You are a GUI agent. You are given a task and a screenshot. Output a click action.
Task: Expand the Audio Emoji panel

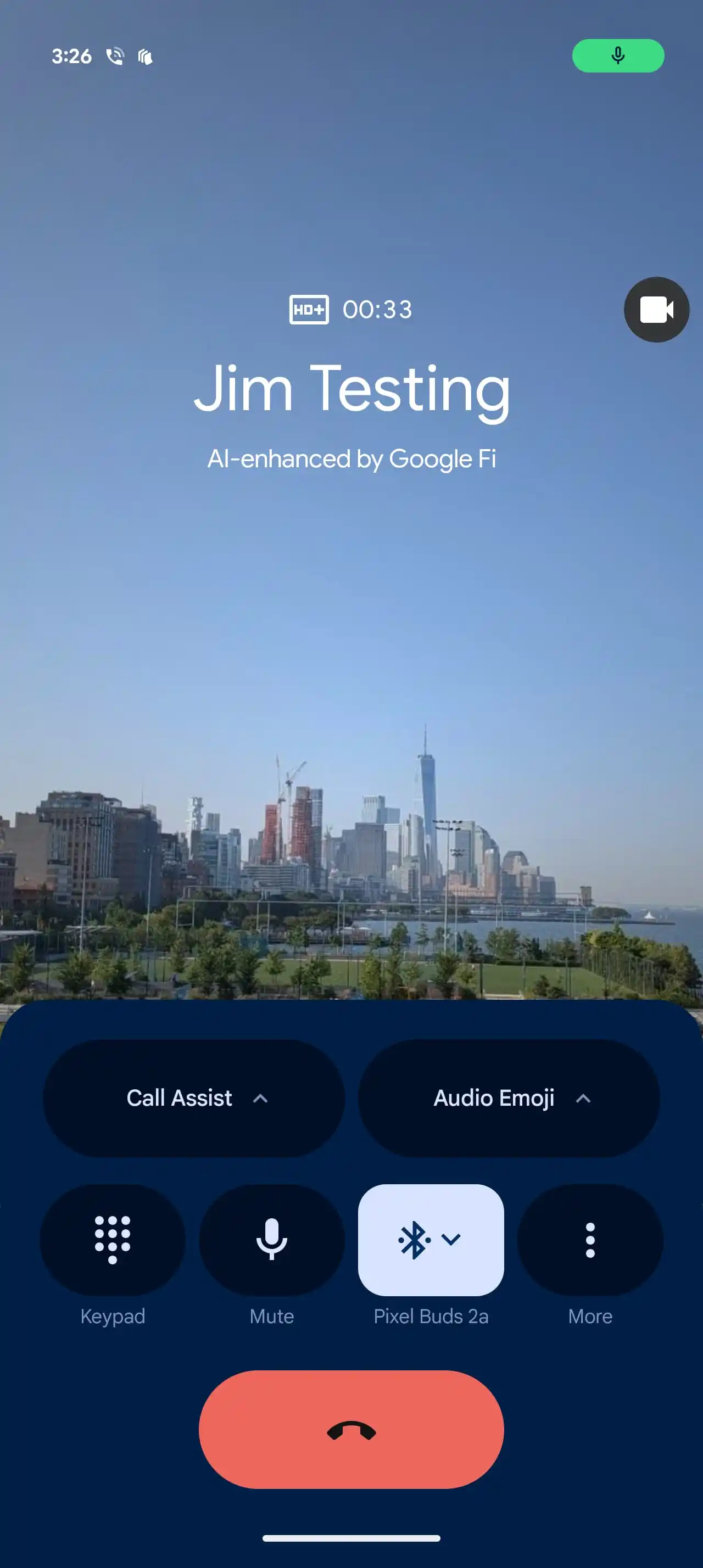coord(509,1098)
